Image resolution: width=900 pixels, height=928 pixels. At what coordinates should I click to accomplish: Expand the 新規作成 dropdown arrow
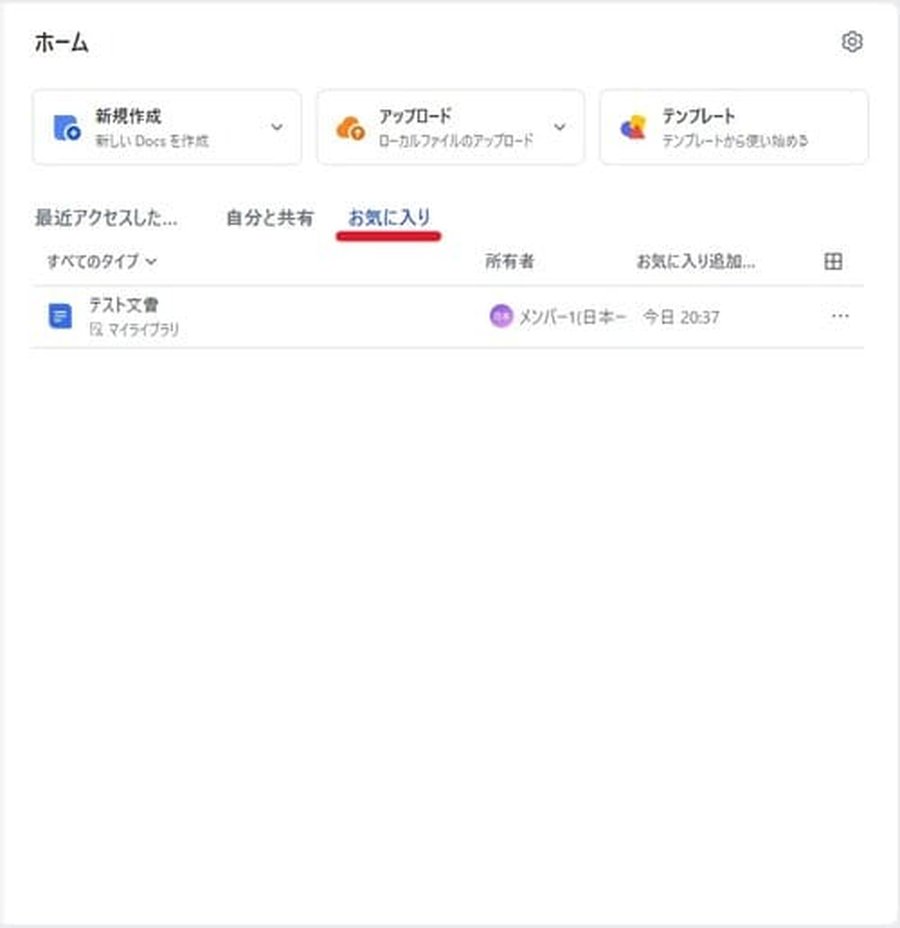click(277, 127)
